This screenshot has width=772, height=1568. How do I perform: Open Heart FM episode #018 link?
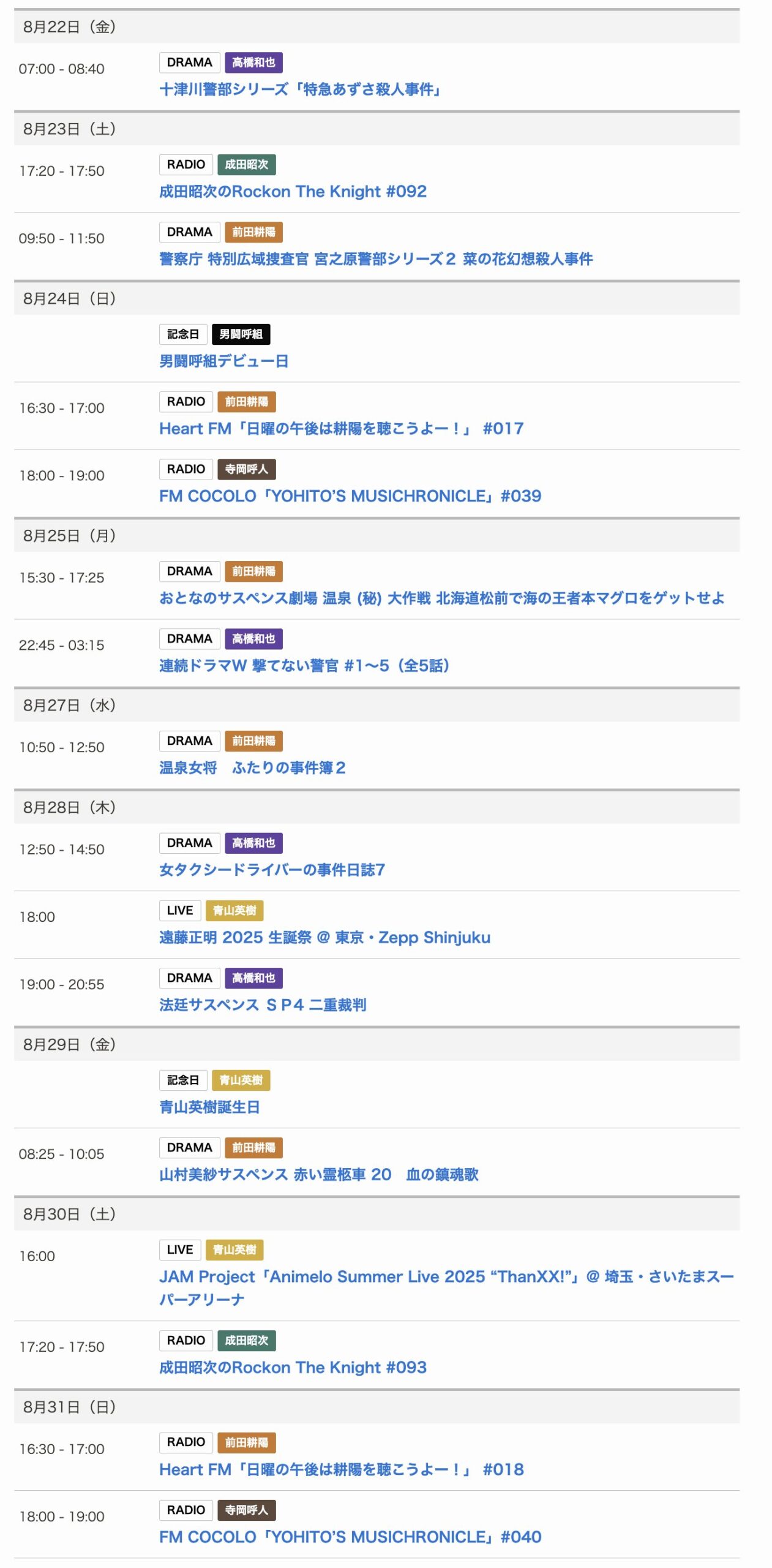[341, 1469]
